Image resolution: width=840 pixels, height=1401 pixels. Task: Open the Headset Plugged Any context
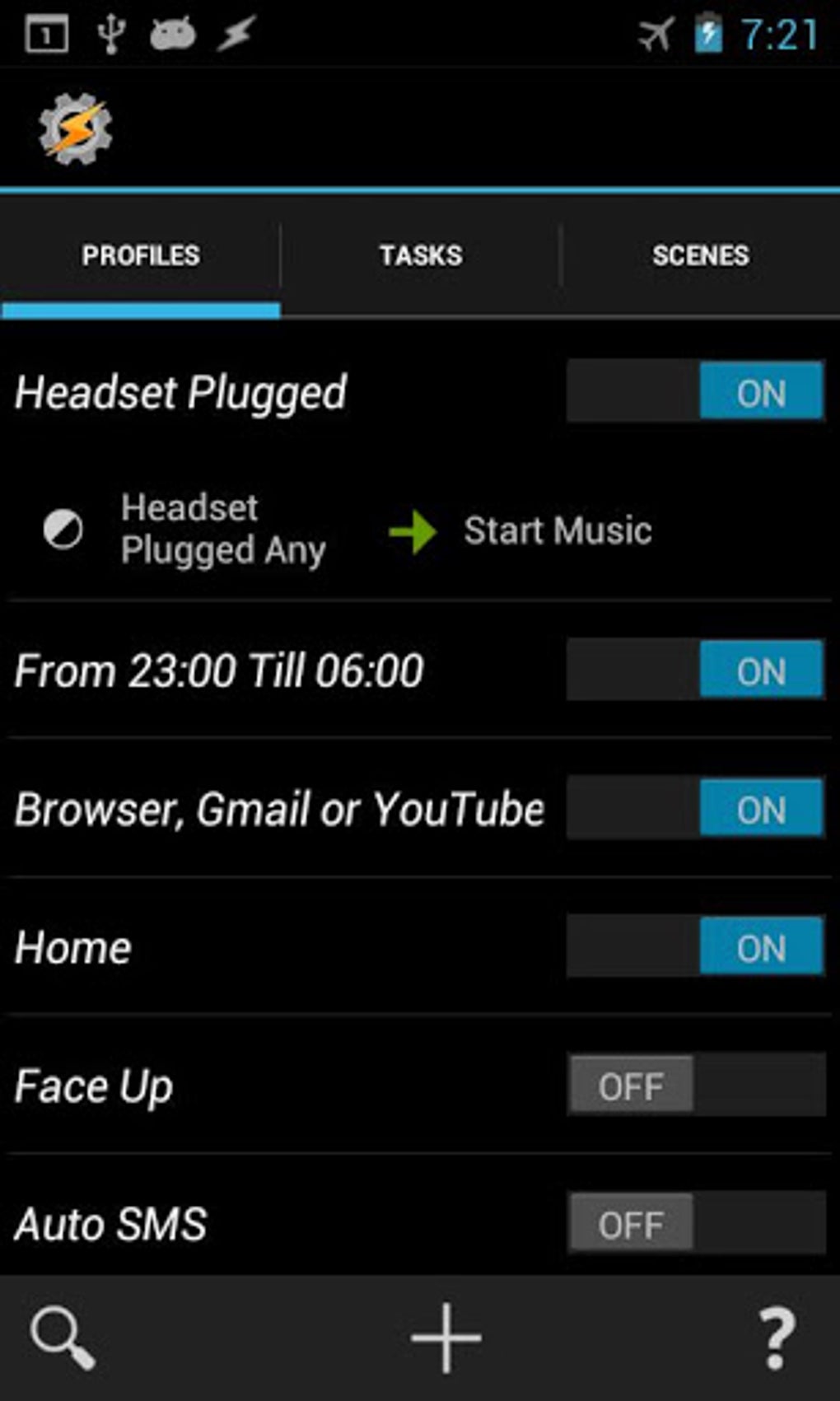[x=222, y=529]
